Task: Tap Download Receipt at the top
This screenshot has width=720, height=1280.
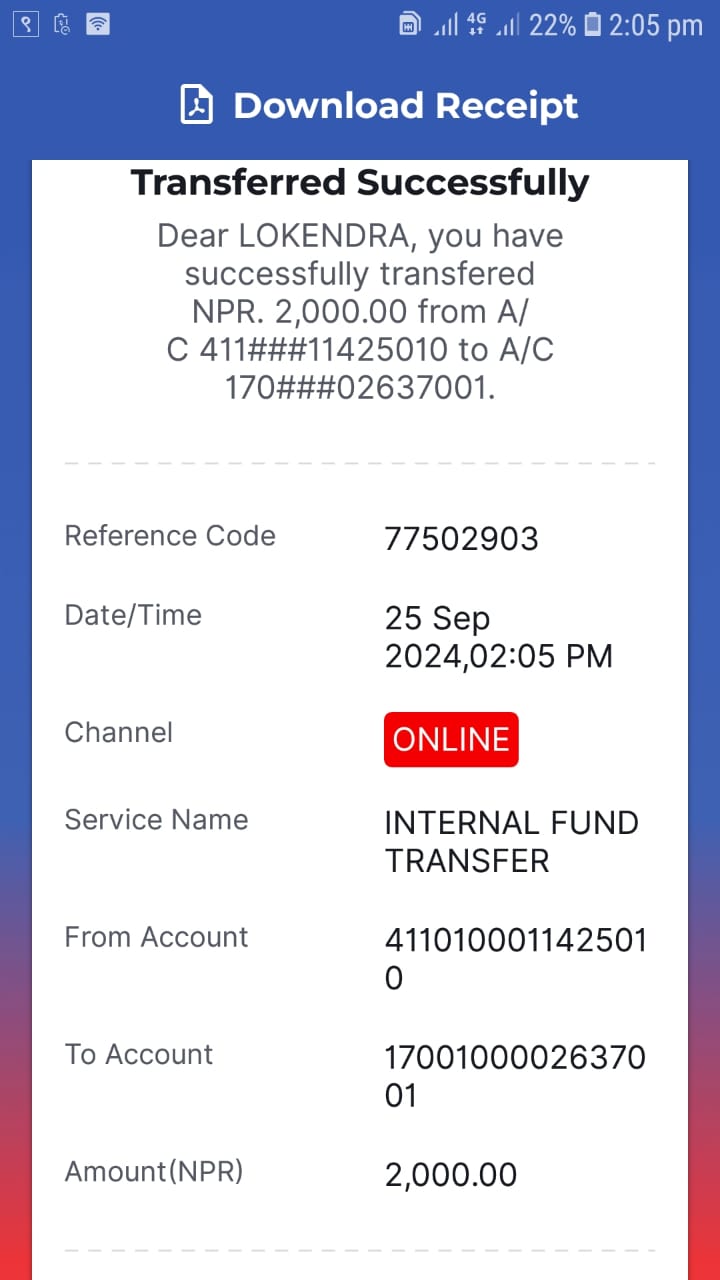Action: click(379, 105)
